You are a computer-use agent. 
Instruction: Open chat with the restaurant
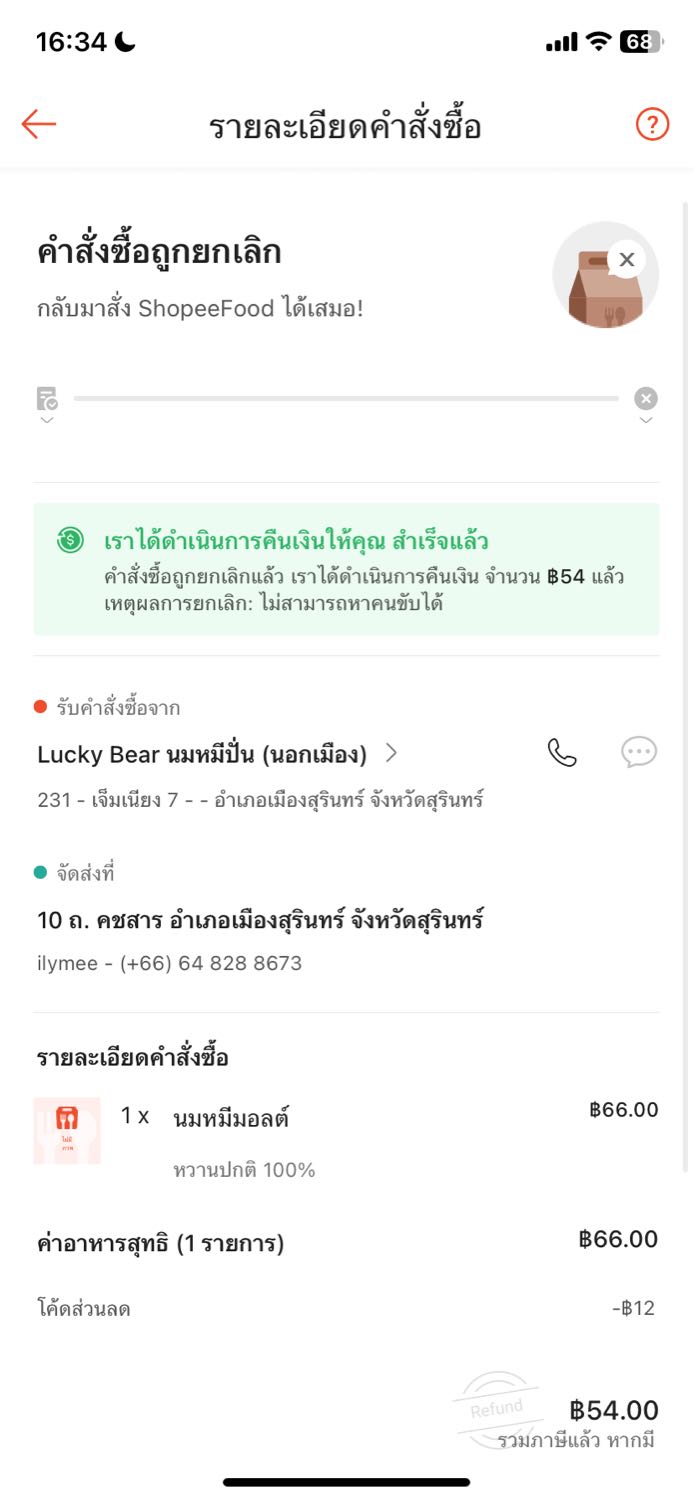(x=639, y=753)
